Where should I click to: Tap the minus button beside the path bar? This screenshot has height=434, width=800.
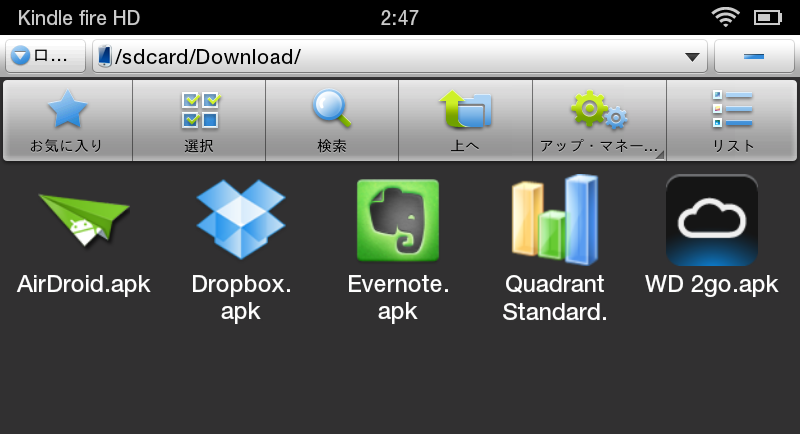tap(754, 56)
